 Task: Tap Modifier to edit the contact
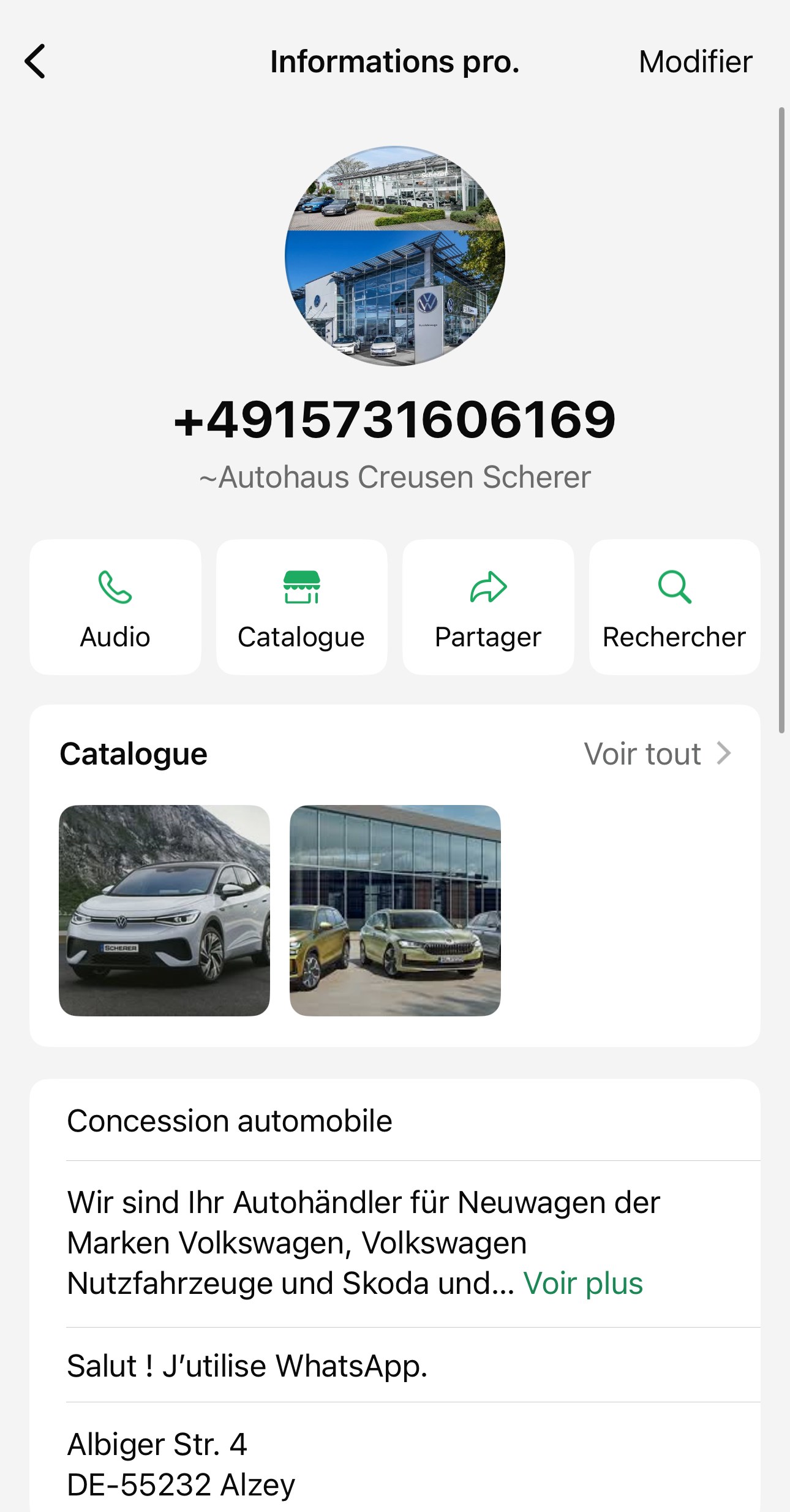[695, 62]
